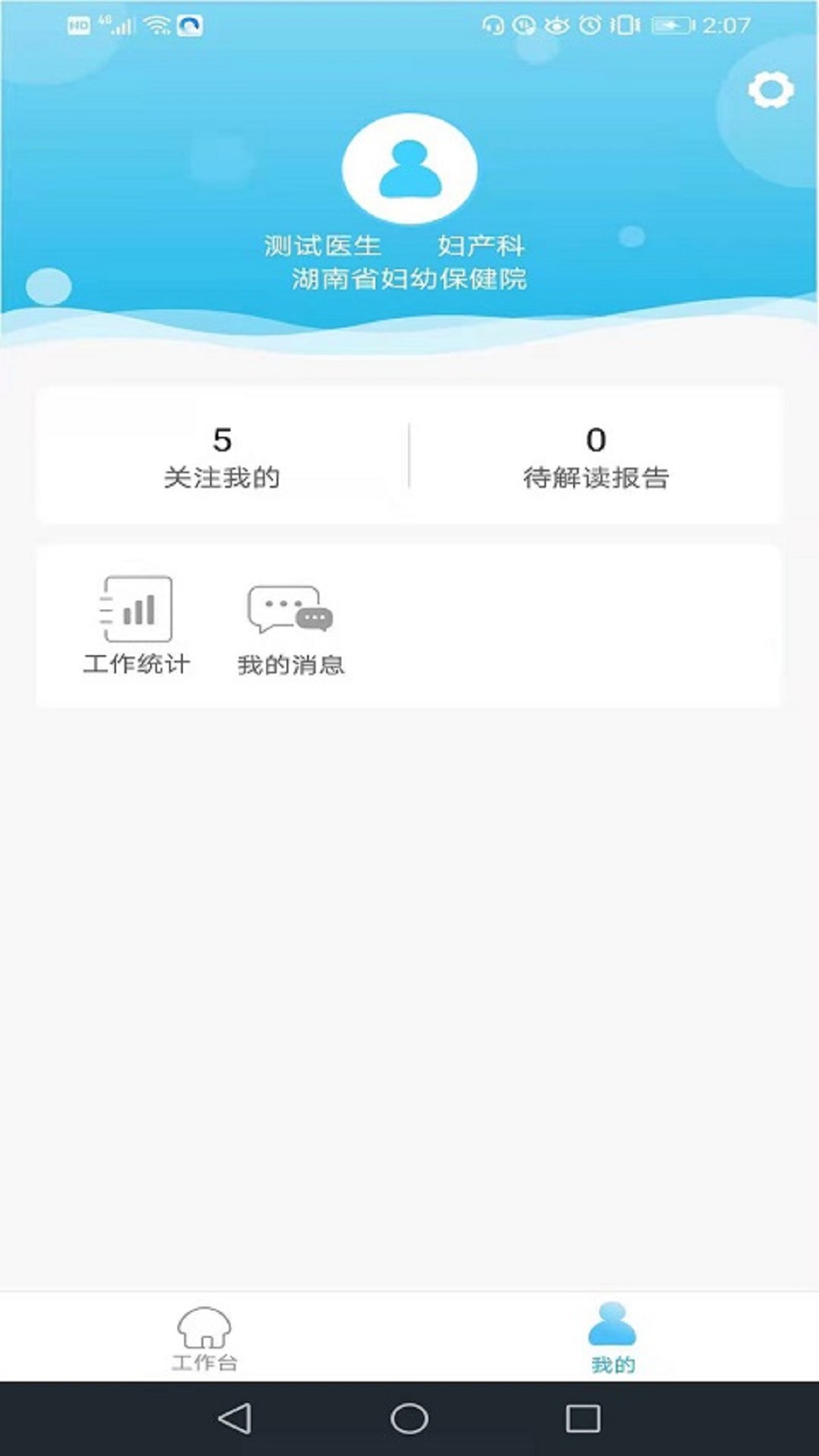Open 工作统计 work statistics

point(136,626)
